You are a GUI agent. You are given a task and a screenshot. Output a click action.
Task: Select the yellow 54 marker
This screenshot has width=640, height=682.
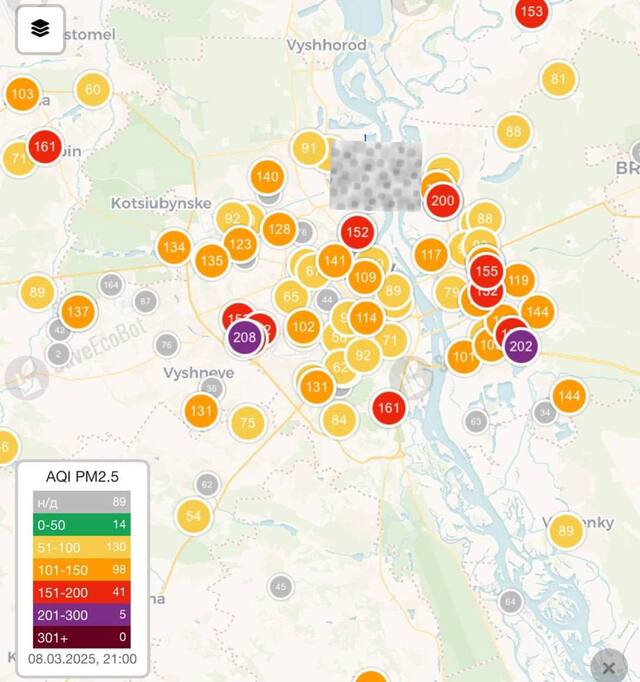coord(194,516)
